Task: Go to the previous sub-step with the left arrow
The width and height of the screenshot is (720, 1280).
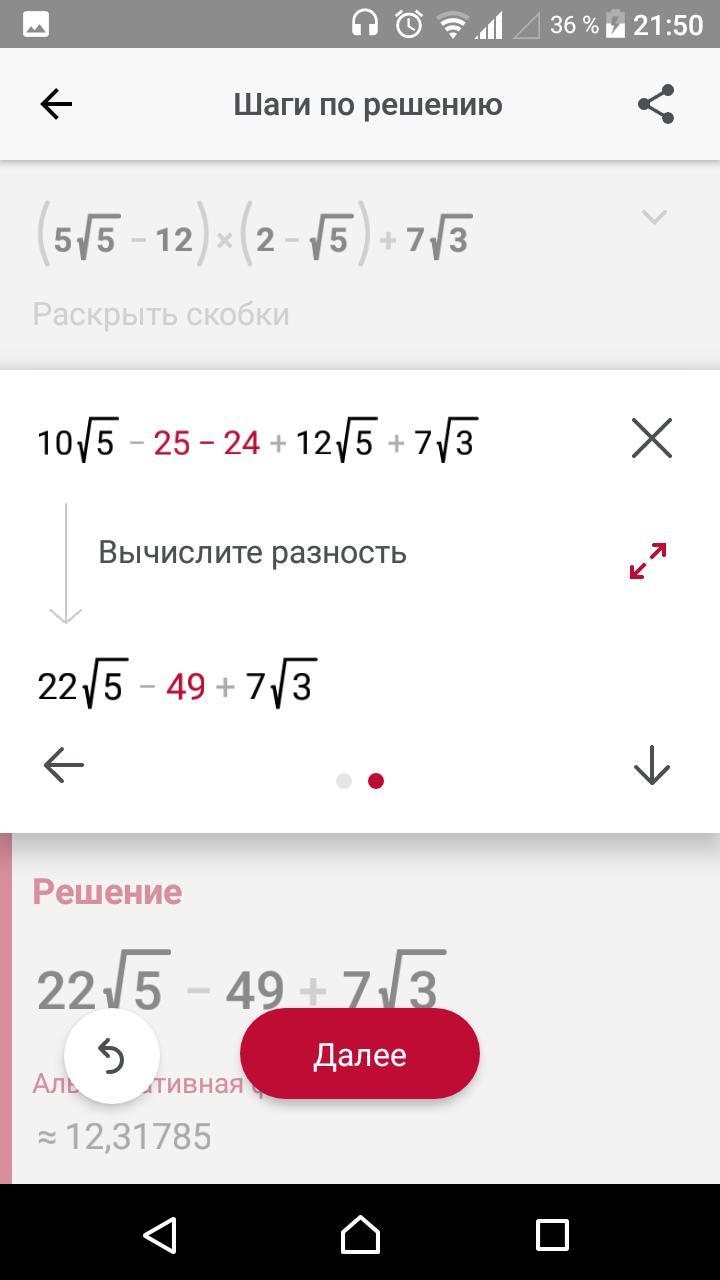Action: coord(64,766)
